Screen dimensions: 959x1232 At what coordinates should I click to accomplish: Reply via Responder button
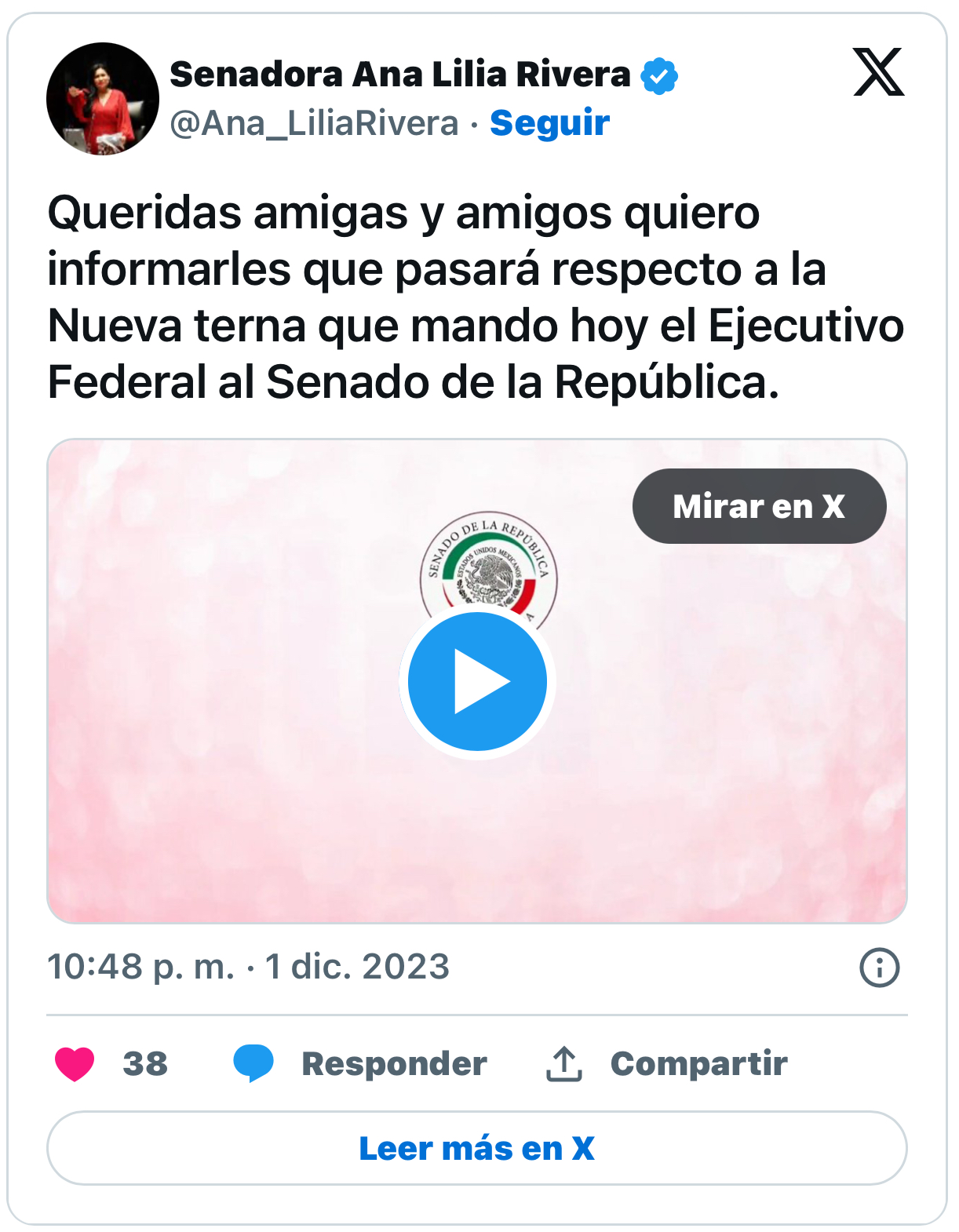[361, 1063]
